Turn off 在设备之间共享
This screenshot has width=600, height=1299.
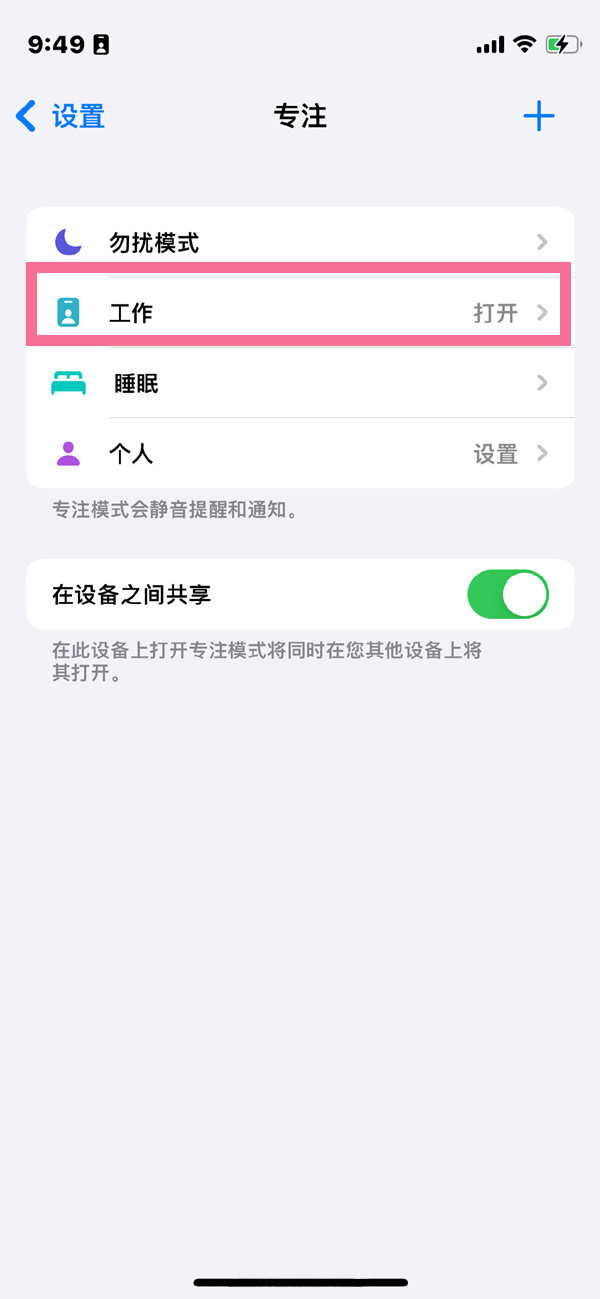[x=507, y=595]
